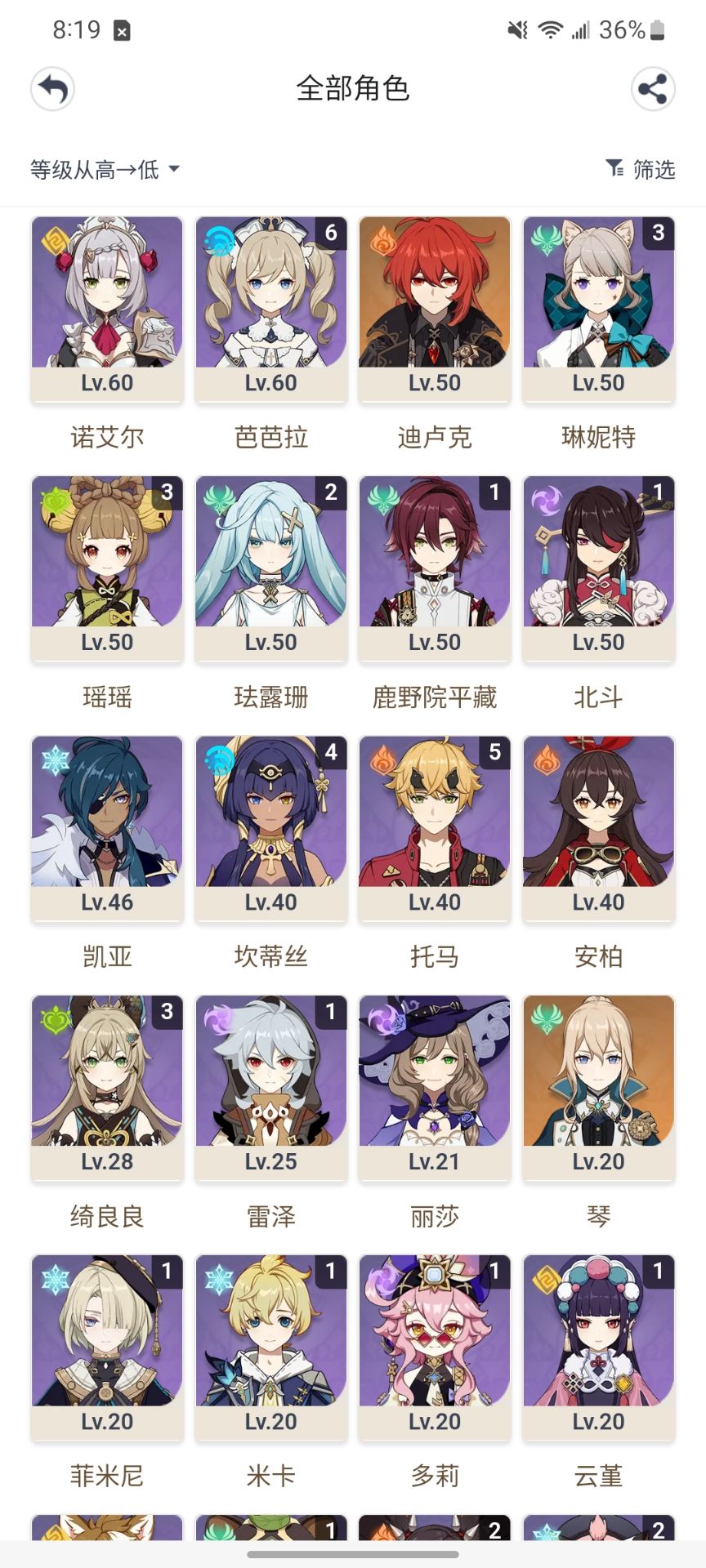The height and width of the screenshot is (1568, 706).
Task: Share the character list
Action: 652,89
